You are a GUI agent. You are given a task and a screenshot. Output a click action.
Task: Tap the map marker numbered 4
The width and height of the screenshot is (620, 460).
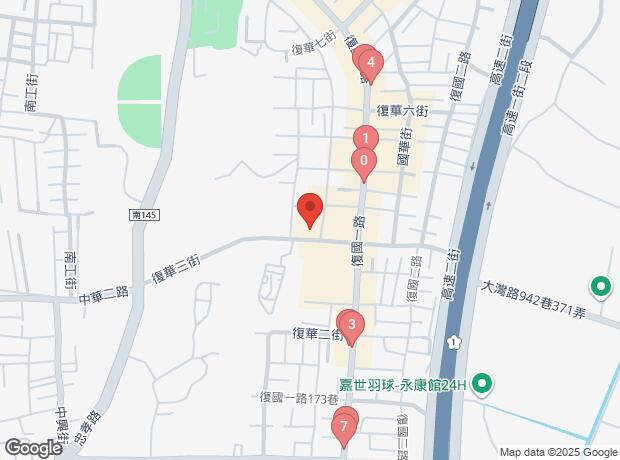(x=371, y=65)
